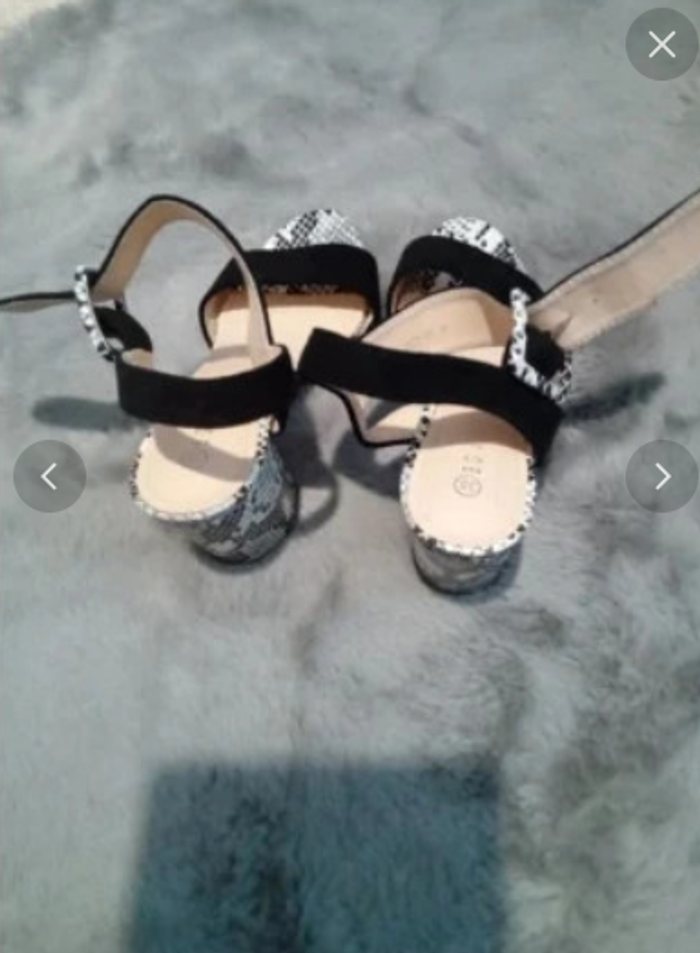
Task: Show the next photo
Action: pyautogui.click(x=662, y=477)
